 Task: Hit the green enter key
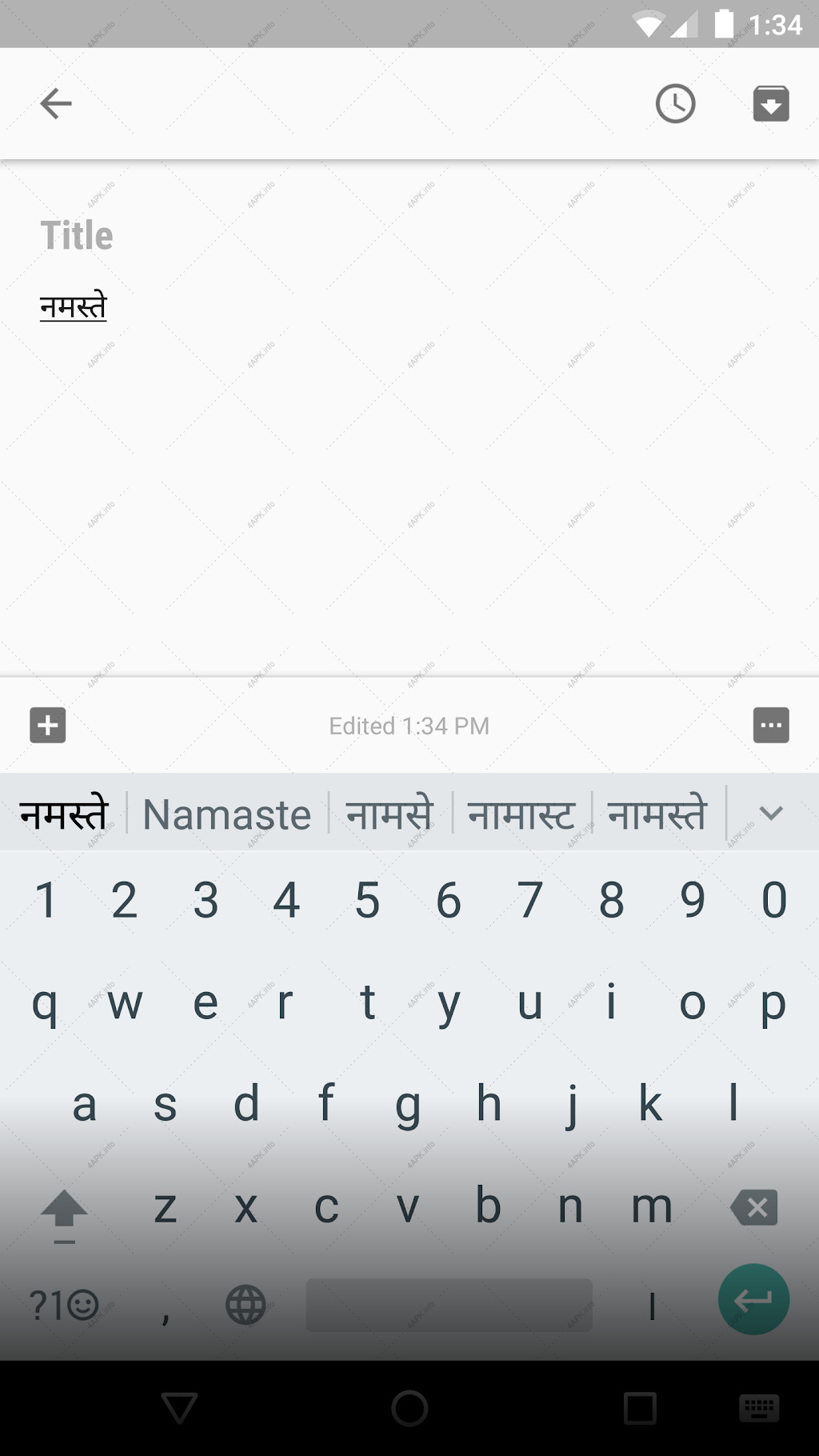[753, 1299]
